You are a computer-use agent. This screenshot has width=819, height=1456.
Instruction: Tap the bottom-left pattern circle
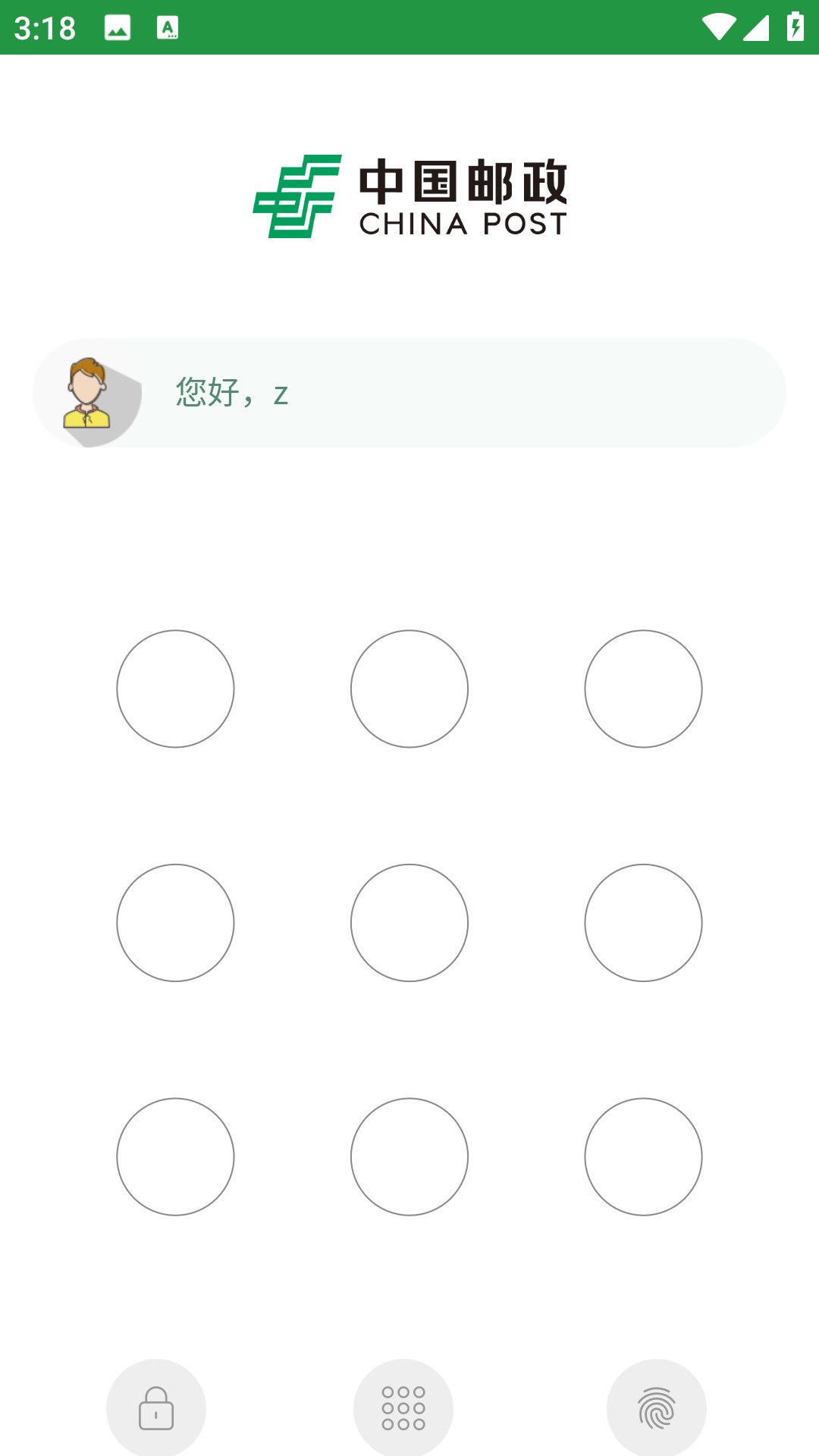pyautogui.click(x=175, y=1156)
